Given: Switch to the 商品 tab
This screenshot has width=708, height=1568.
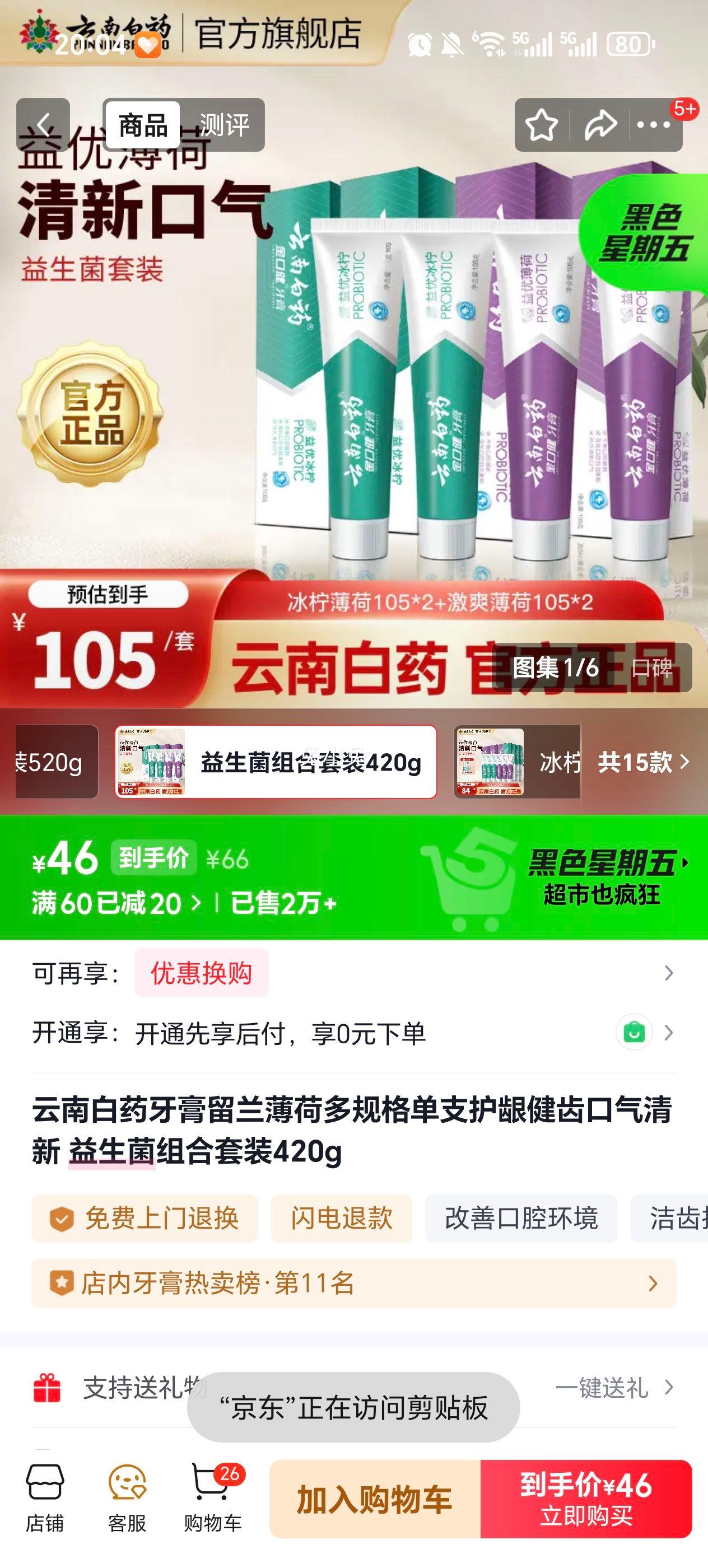Looking at the screenshot, I should coord(143,124).
